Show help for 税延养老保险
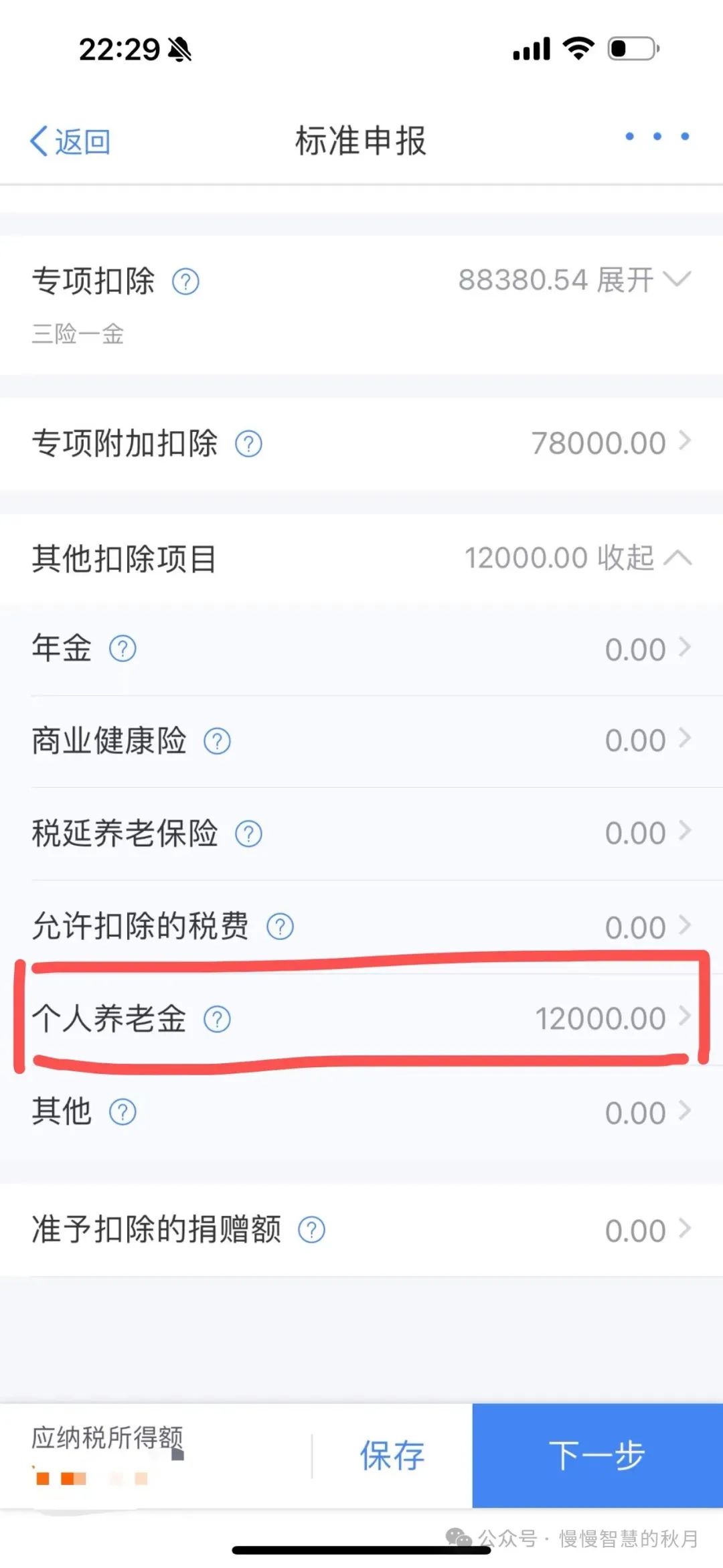This screenshot has width=723, height=1568. pos(248,834)
